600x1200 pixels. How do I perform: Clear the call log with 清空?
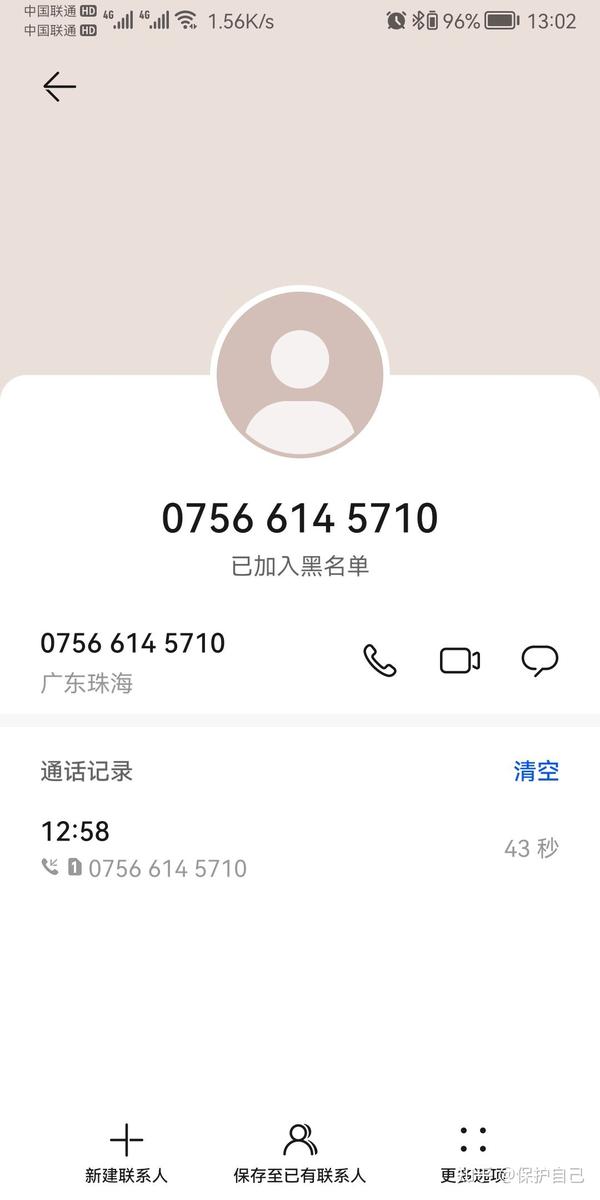point(536,771)
